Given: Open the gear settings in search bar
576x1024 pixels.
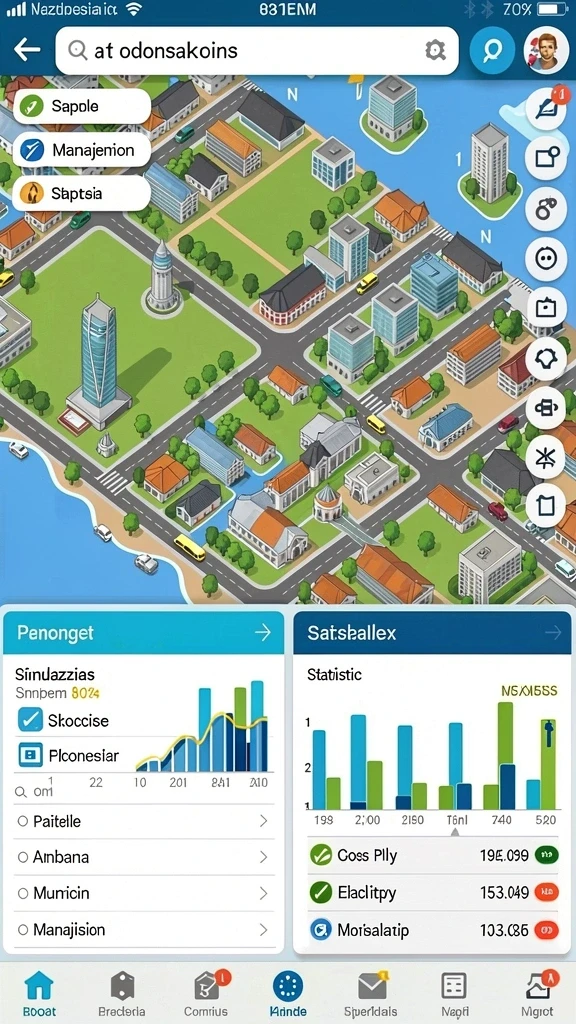Looking at the screenshot, I should point(434,50).
